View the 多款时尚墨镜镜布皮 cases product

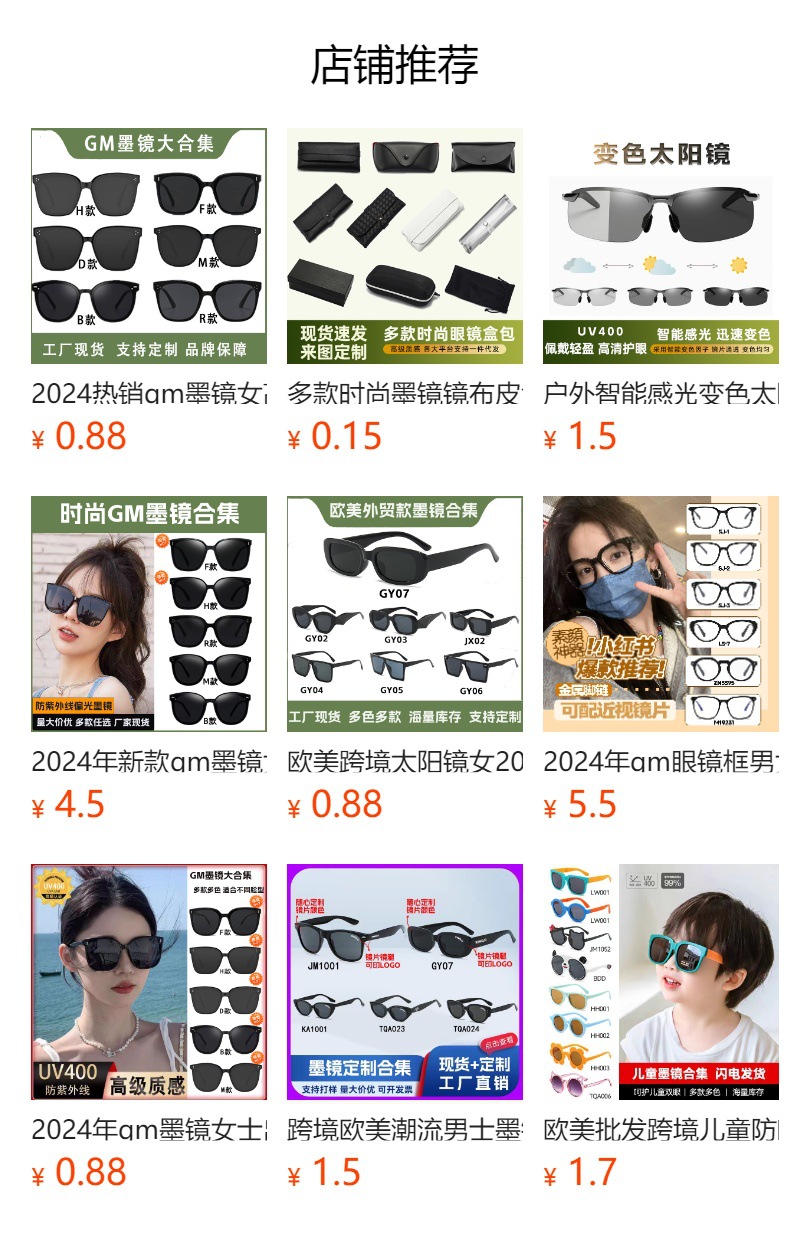click(405, 246)
